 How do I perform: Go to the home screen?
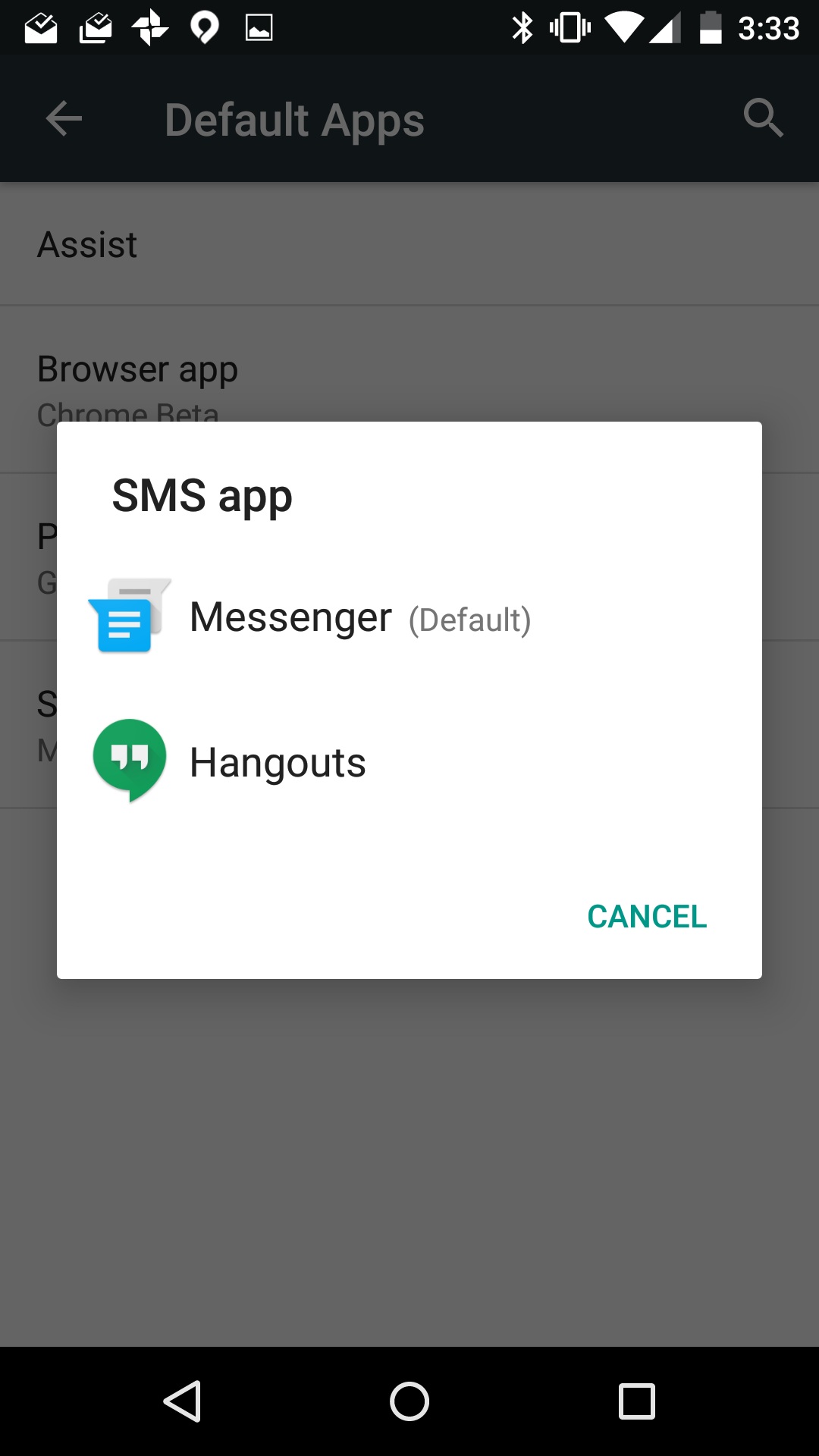[x=409, y=1401]
